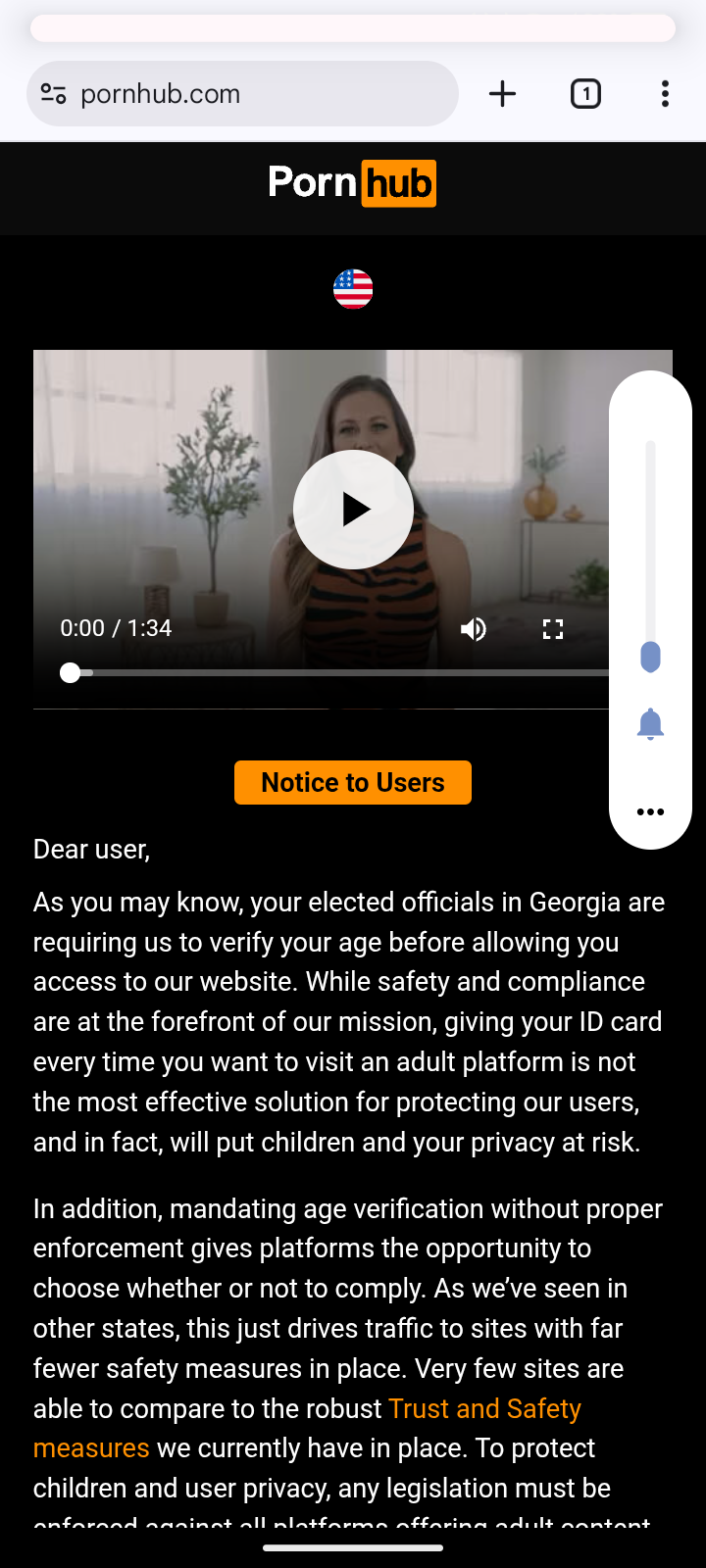View site information for this page

tap(54, 94)
